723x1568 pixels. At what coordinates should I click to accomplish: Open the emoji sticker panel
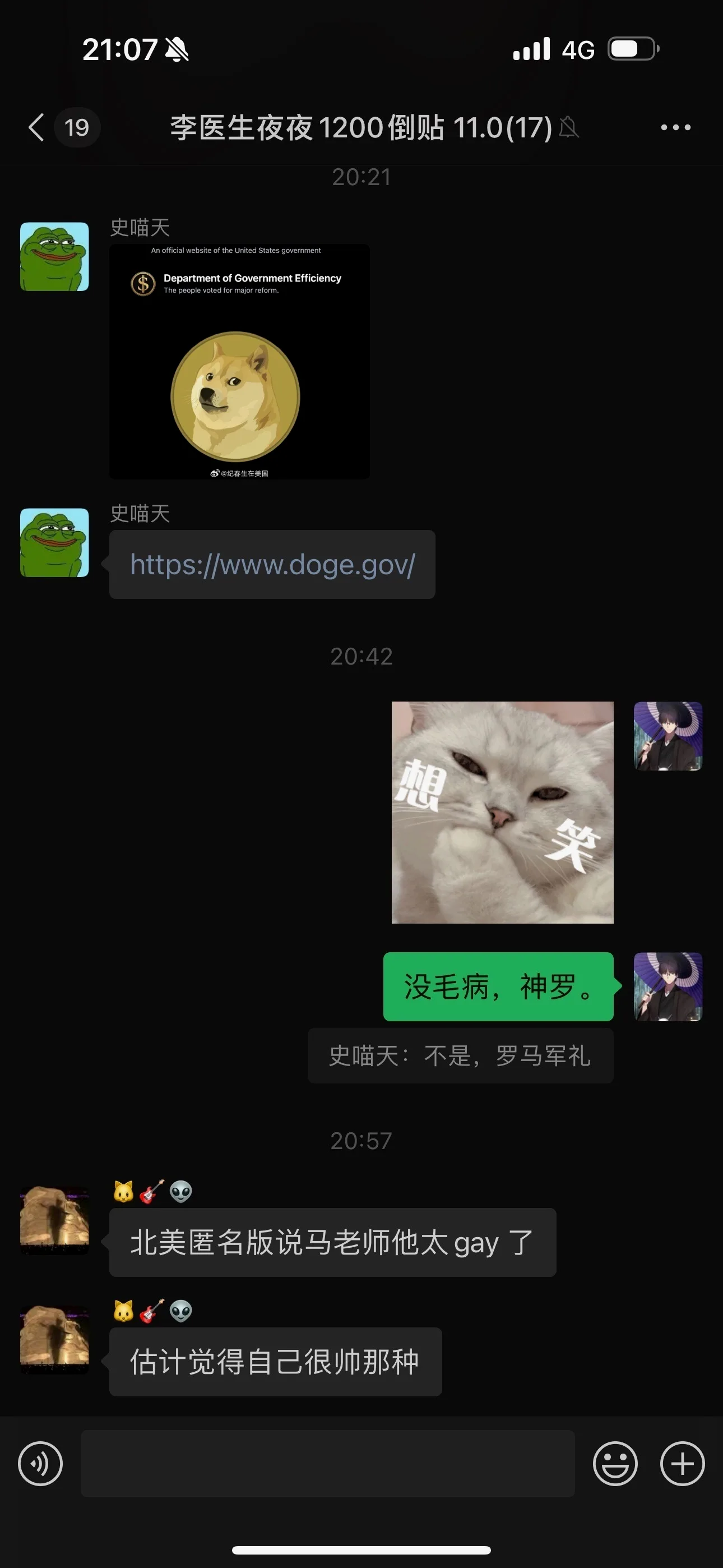(615, 1463)
